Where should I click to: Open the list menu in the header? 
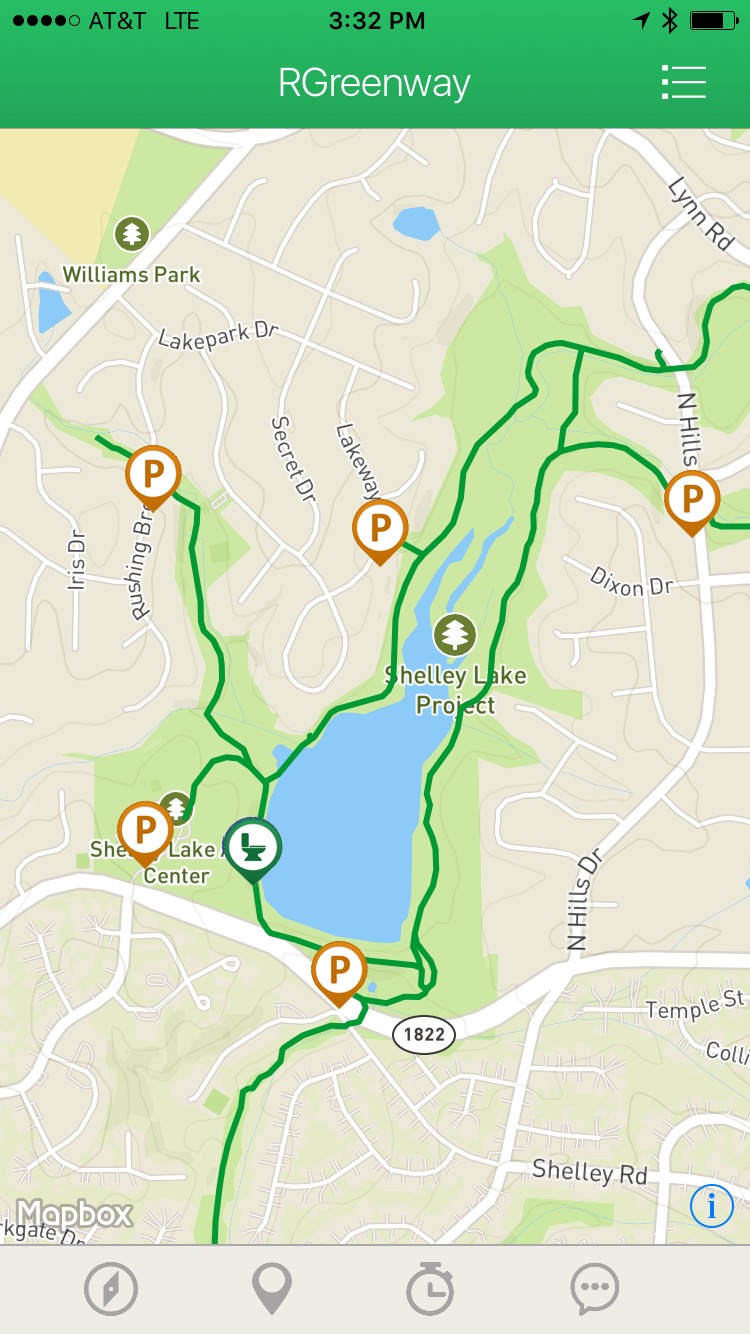tap(684, 82)
